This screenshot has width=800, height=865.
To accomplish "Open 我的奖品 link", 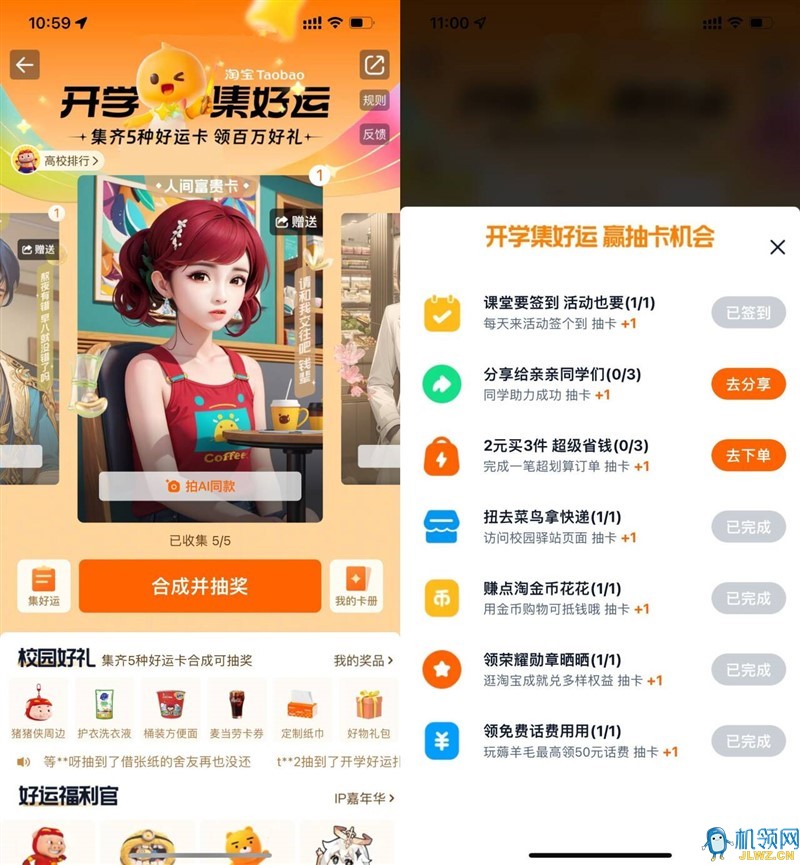I will click(363, 660).
